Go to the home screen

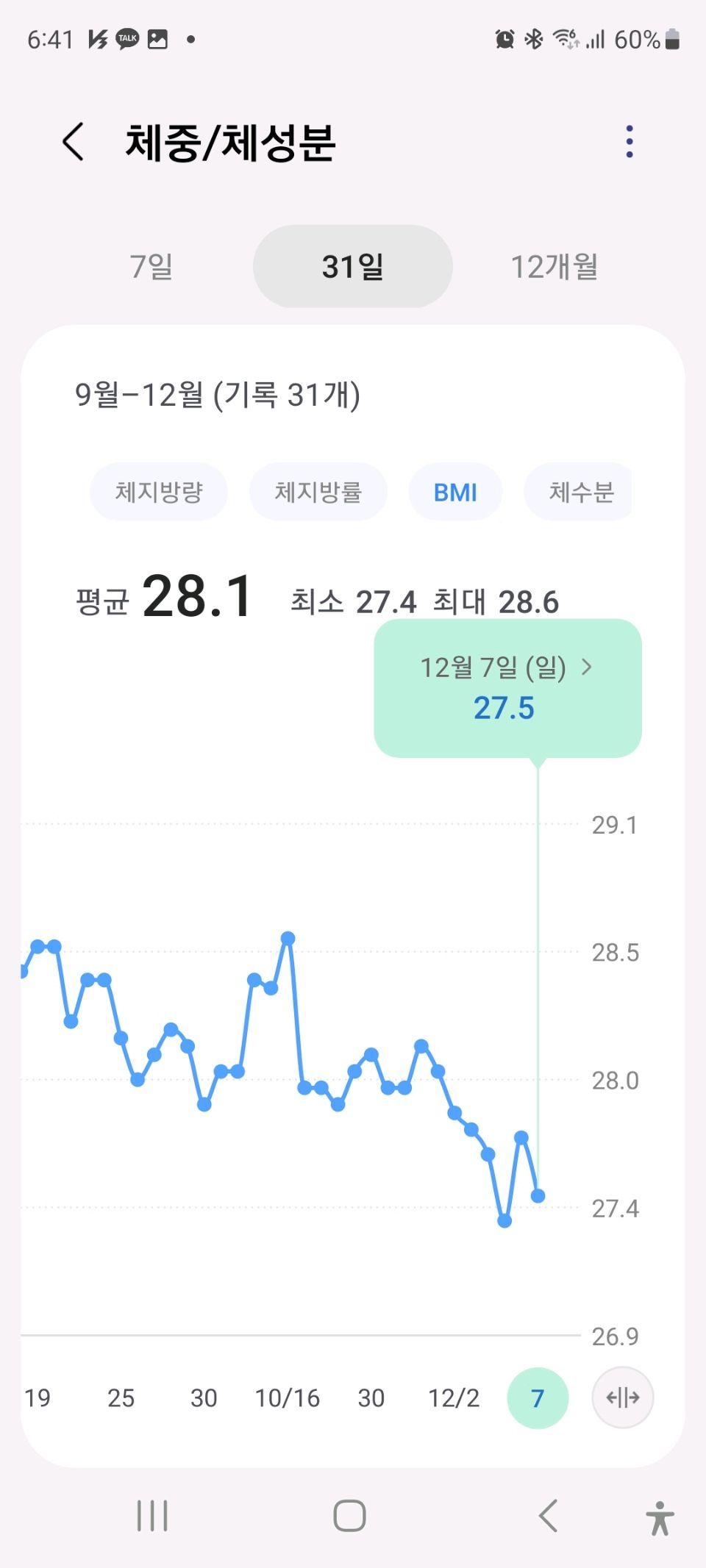tap(349, 1516)
